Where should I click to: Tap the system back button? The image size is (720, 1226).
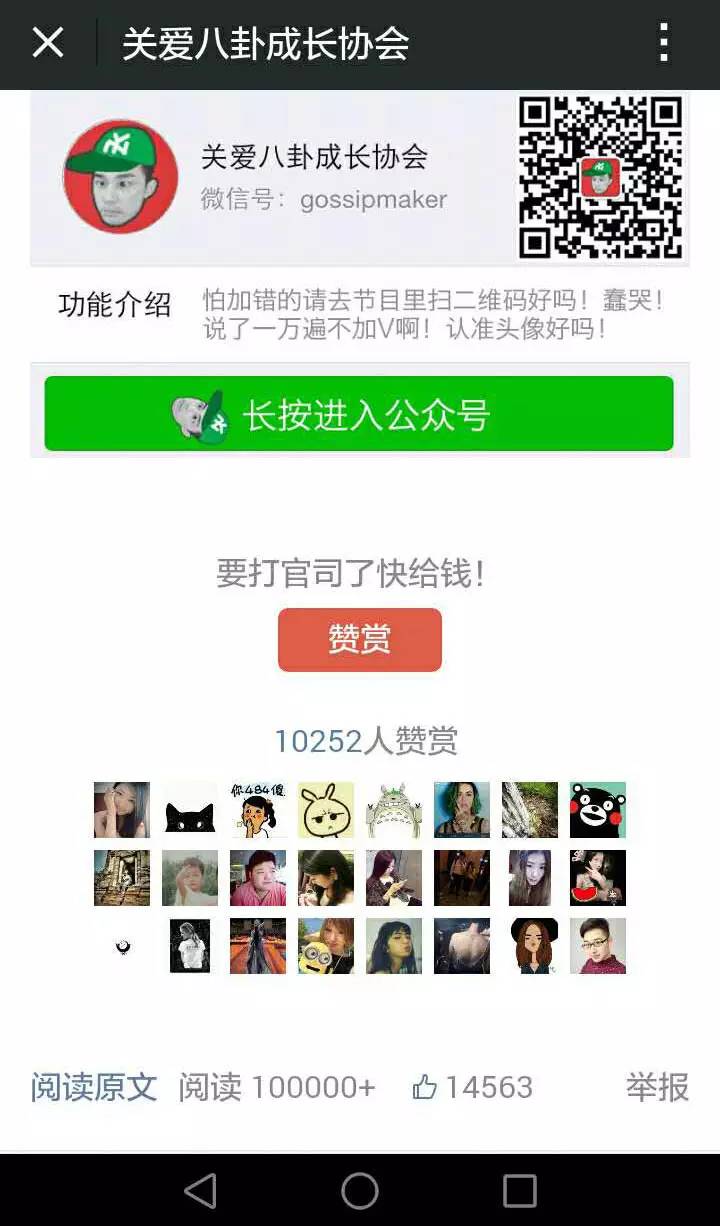(201, 1190)
